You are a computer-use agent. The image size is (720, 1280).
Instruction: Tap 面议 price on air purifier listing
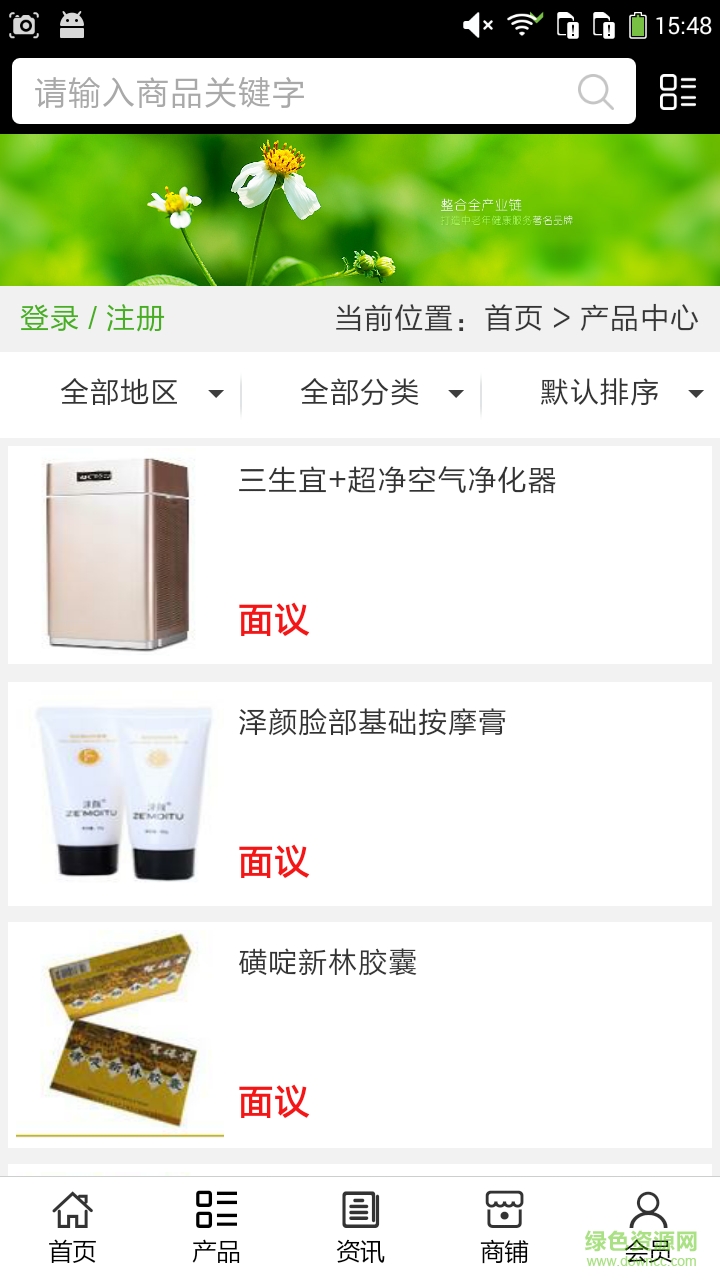point(272,621)
